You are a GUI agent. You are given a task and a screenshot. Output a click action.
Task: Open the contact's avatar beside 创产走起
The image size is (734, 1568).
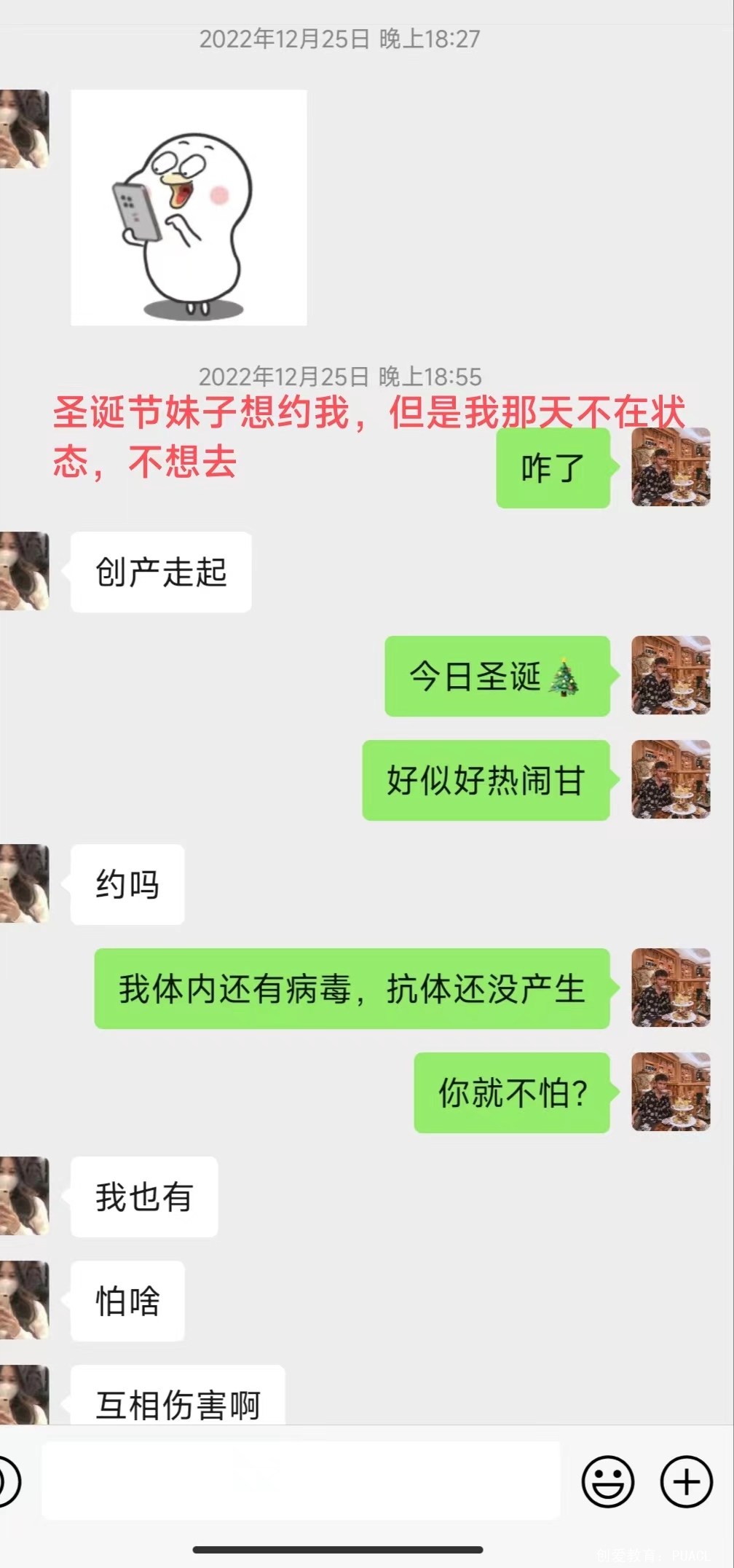(x=24, y=571)
